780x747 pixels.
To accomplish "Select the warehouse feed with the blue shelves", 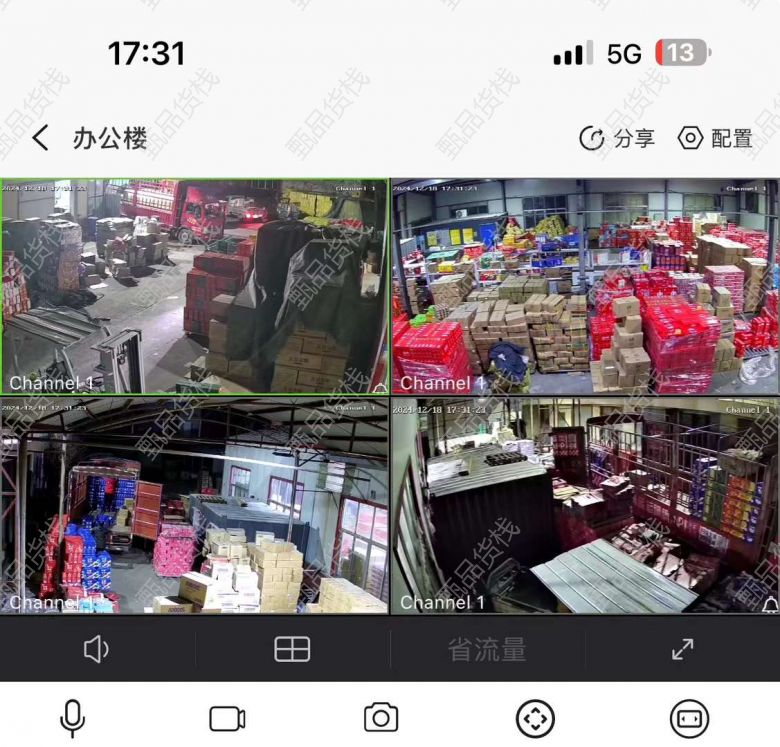I will click(x=584, y=287).
